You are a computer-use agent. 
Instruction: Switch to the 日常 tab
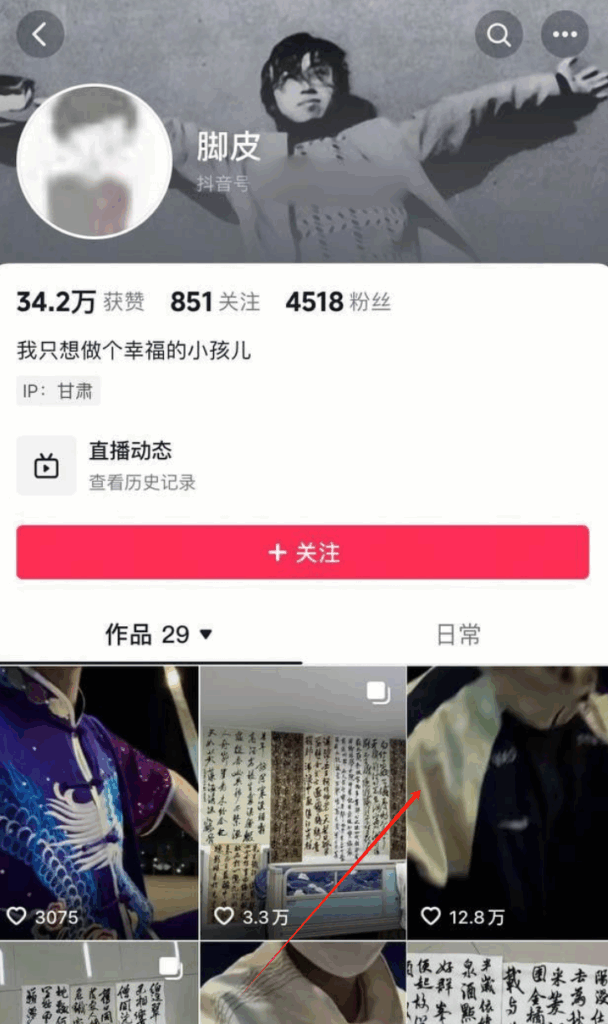point(458,634)
